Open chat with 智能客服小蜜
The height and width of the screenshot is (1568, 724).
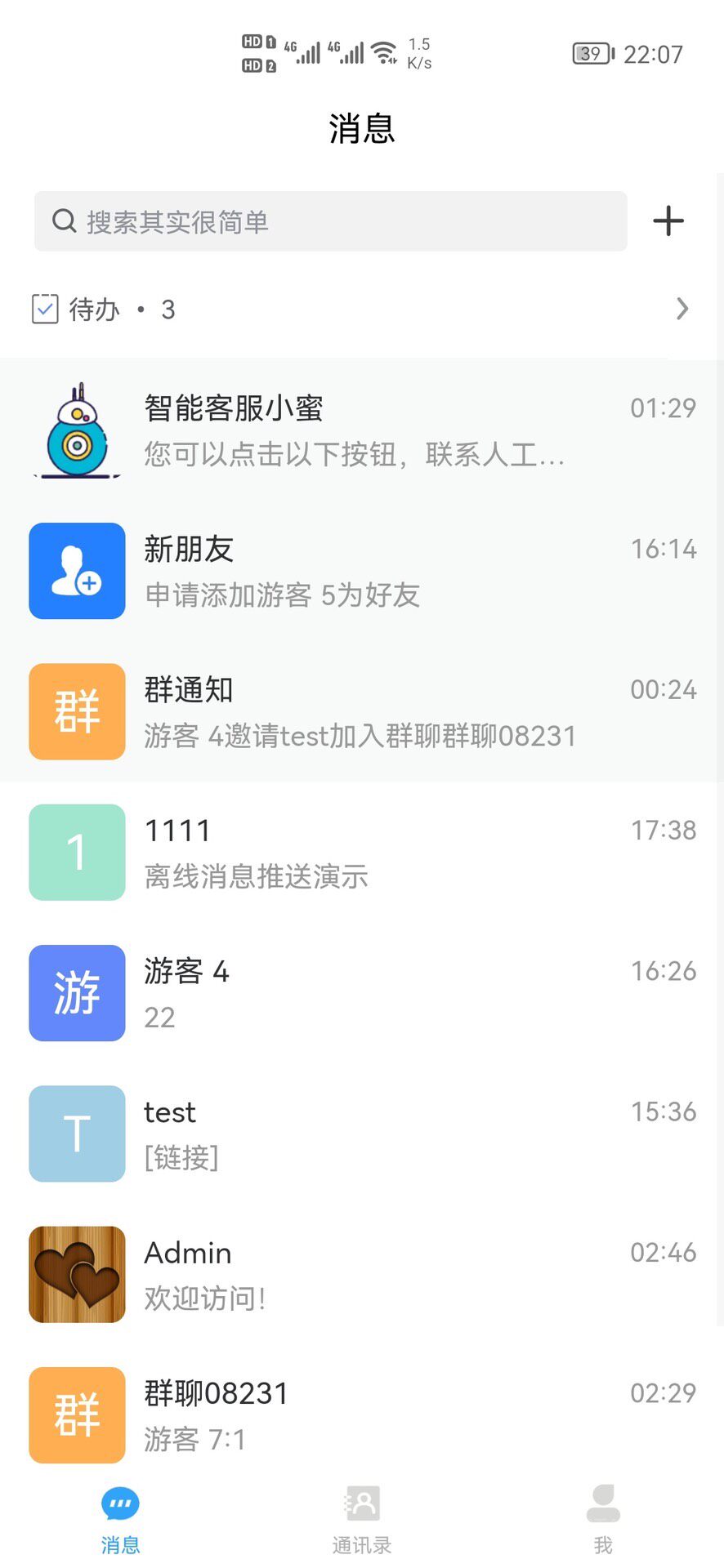362,430
